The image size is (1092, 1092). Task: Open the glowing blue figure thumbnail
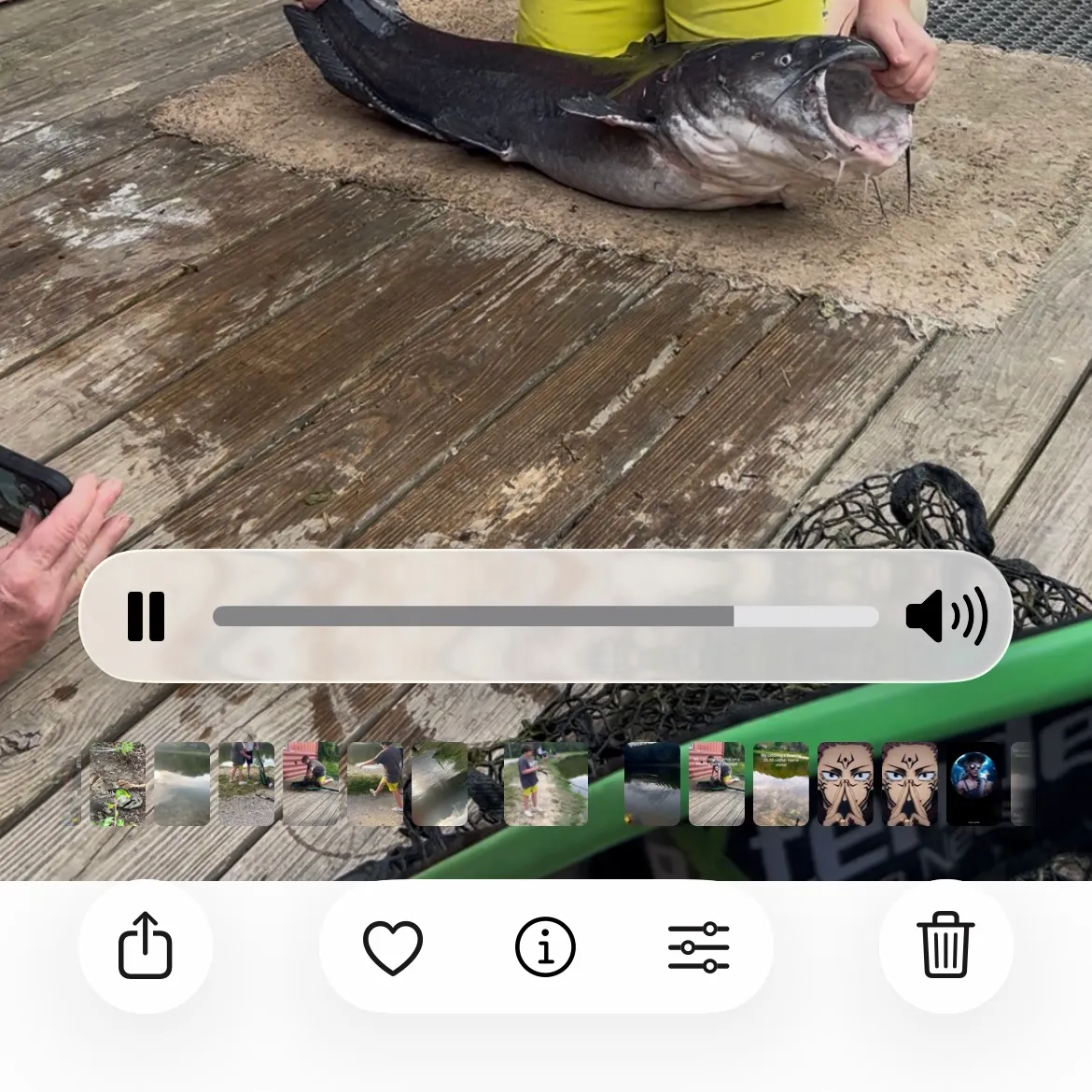974,783
